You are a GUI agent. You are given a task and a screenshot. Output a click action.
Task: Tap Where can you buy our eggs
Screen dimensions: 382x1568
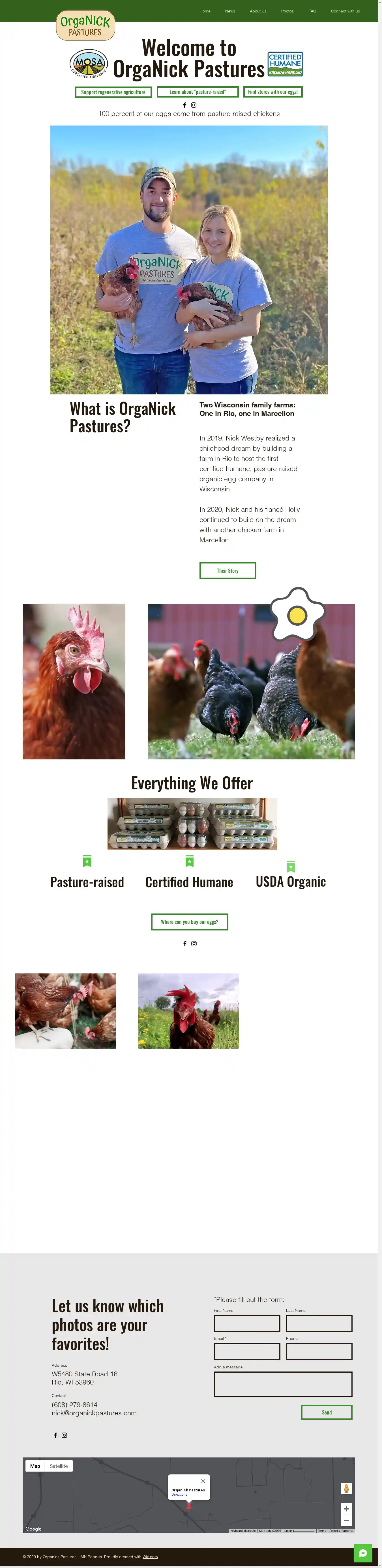click(x=190, y=922)
